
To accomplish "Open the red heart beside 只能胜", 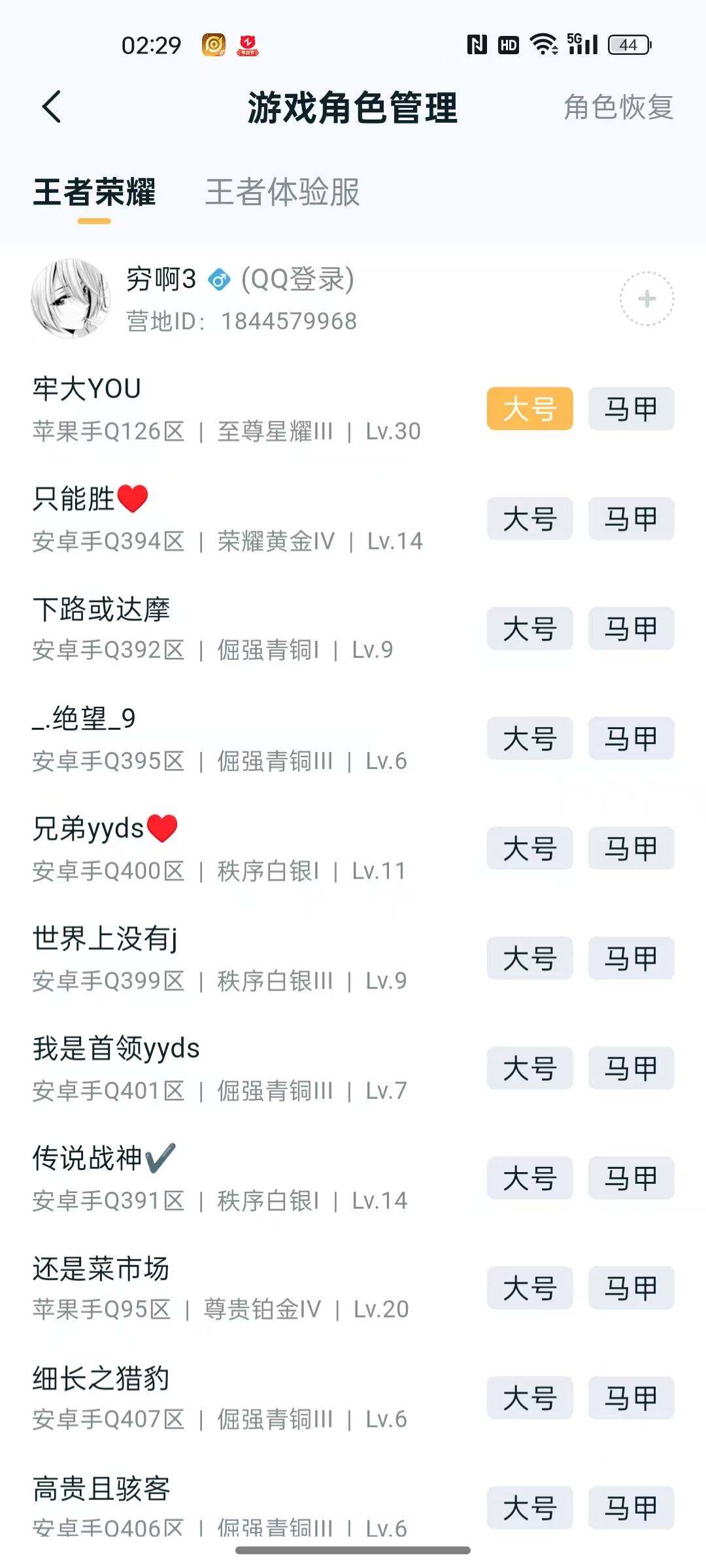I will tap(133, 498).
